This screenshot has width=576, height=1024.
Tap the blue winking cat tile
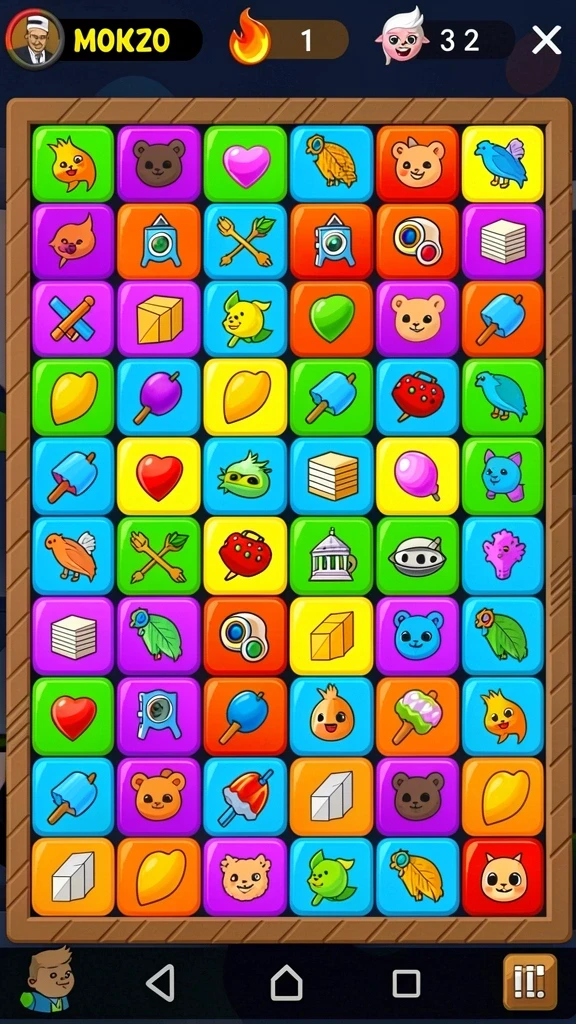[503, 476]
